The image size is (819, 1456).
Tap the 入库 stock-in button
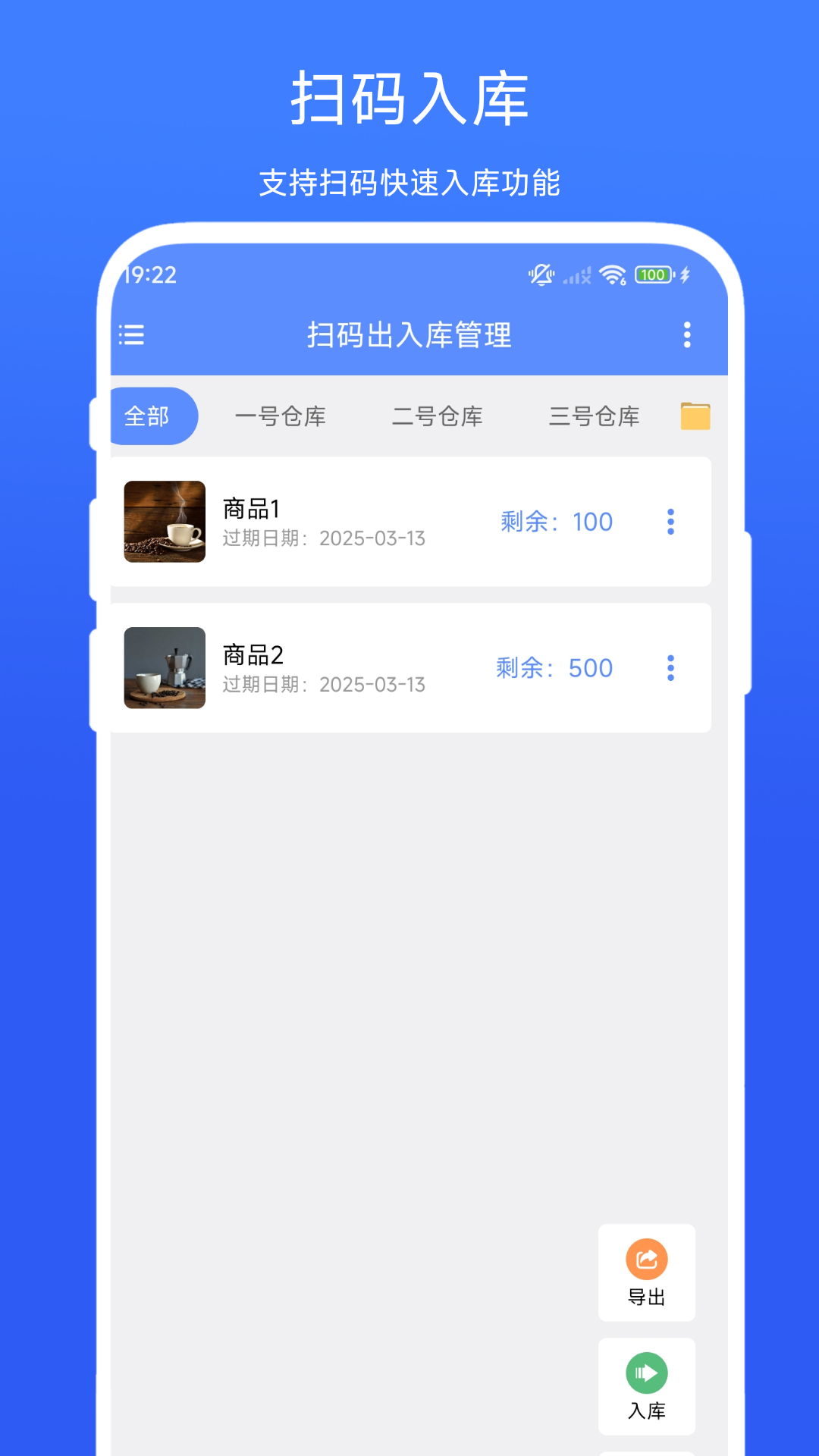645,1412
